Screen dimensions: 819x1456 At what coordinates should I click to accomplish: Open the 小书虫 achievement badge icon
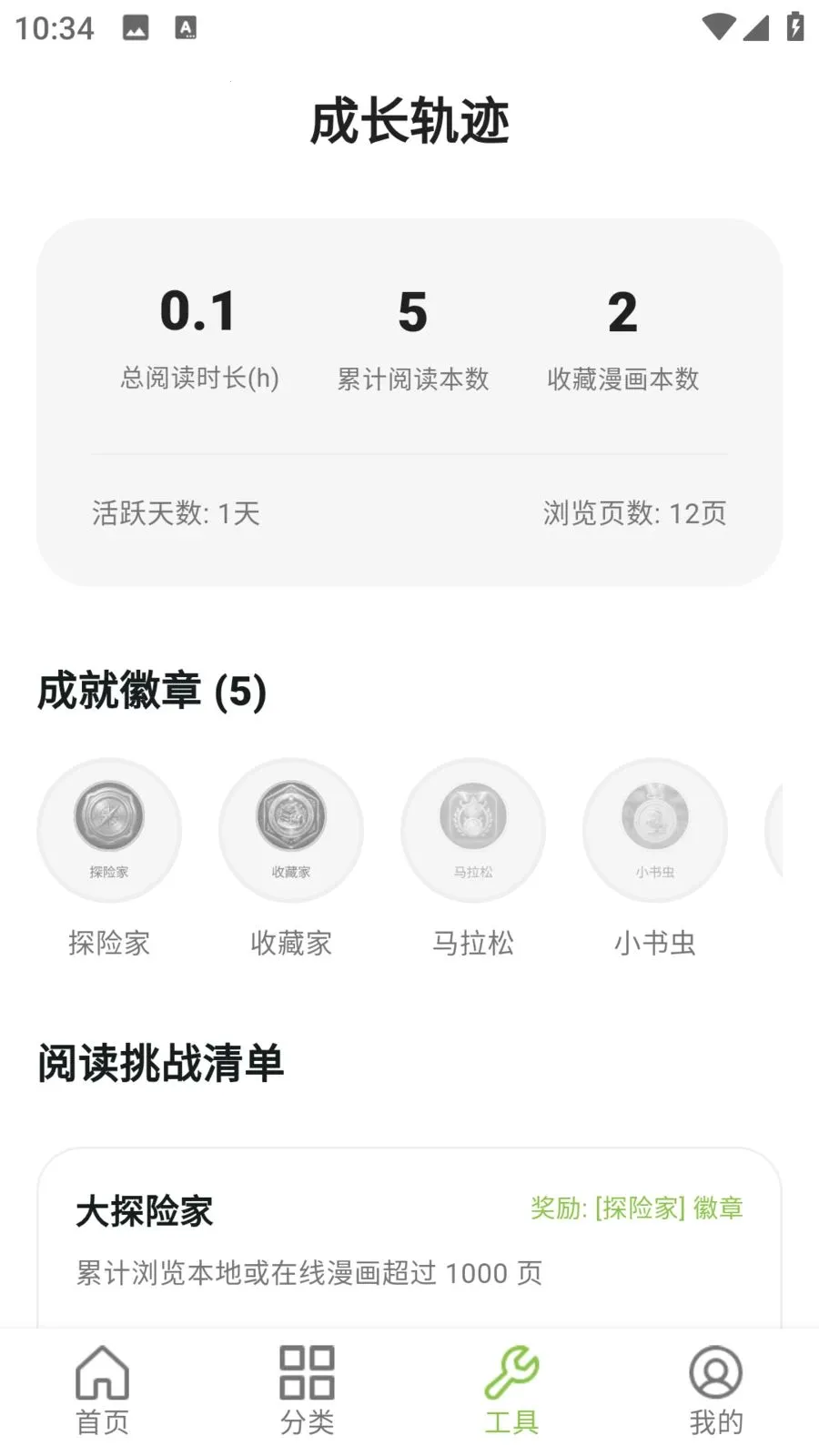click(x=655, y=828)
